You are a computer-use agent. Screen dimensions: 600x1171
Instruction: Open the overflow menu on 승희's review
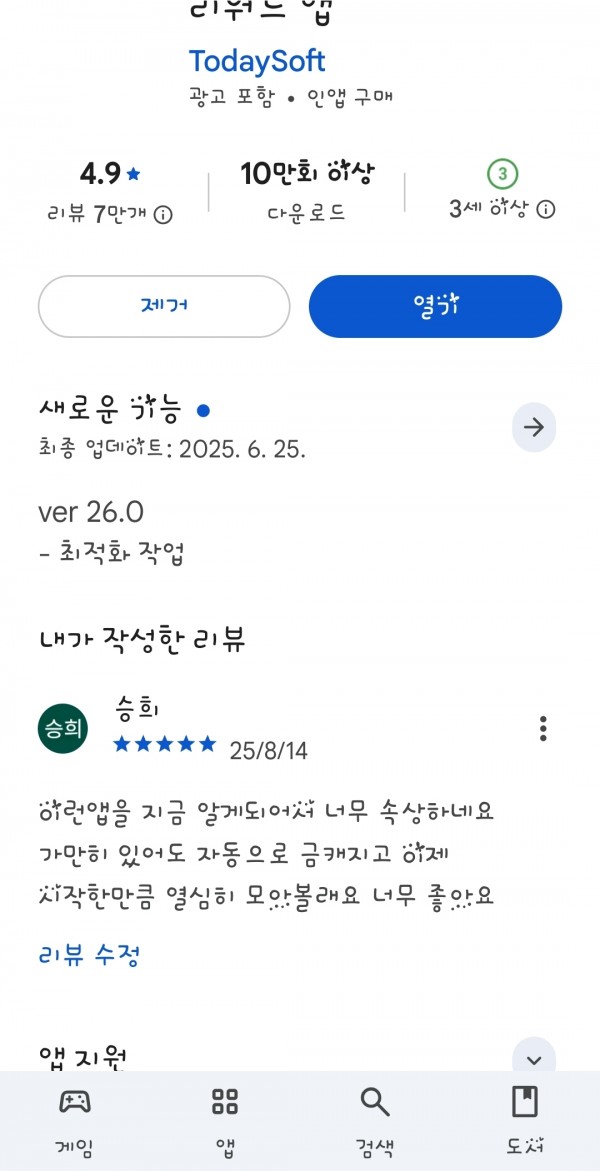(543, 728)
